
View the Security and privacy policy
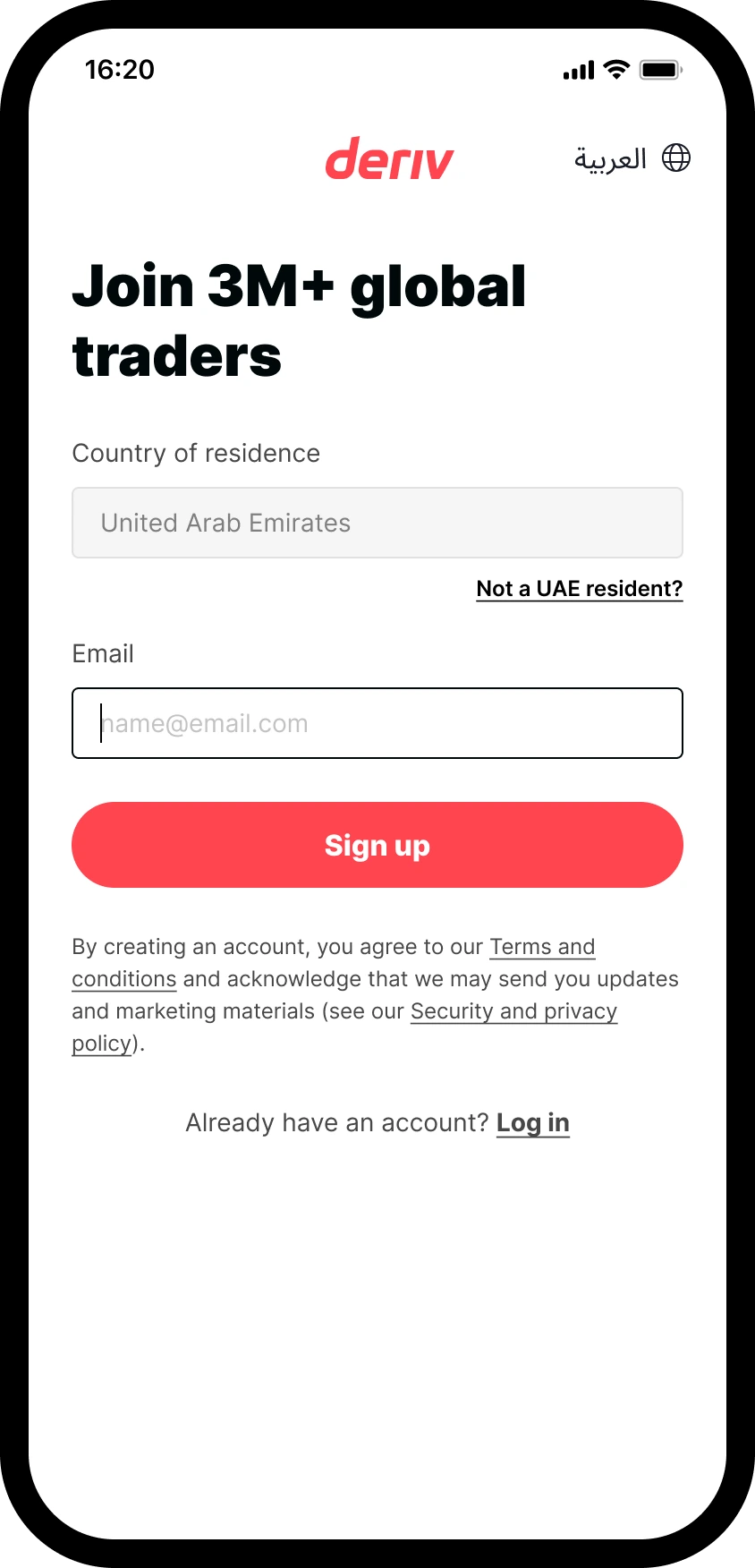pyautogui.click(x=513, y=1011)
